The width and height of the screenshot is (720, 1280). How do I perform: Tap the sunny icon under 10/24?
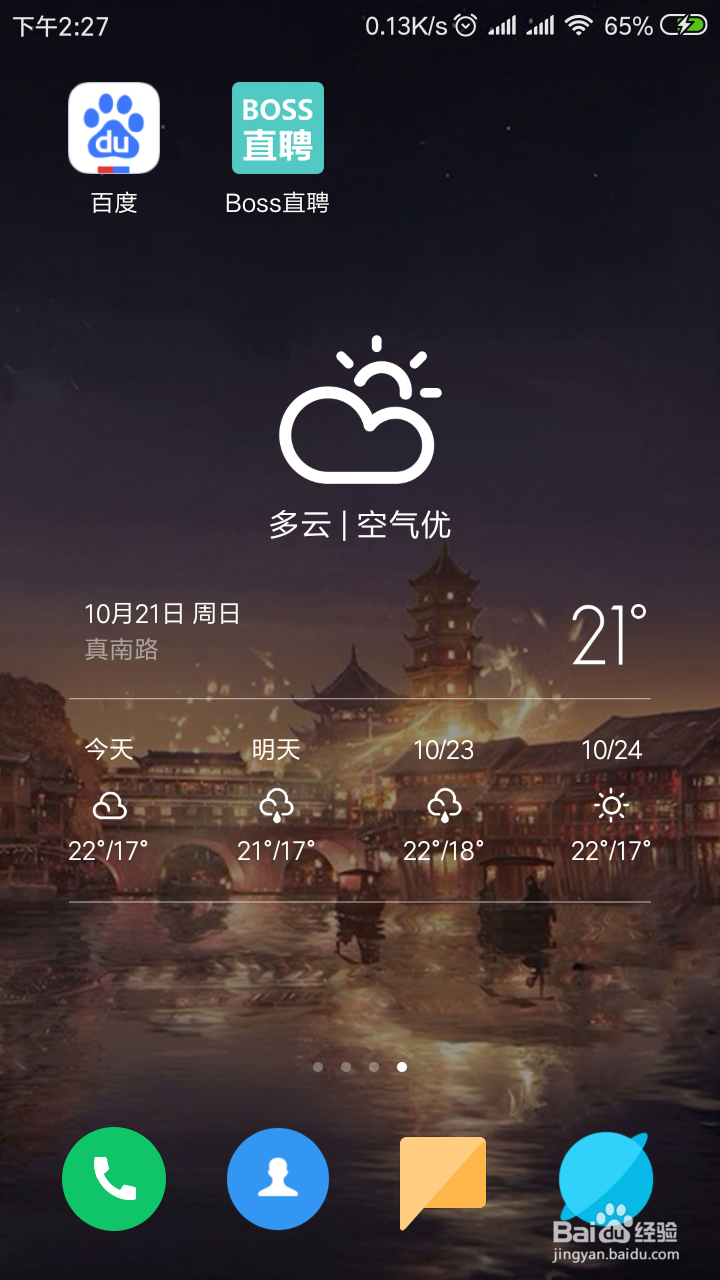(610, 805)
